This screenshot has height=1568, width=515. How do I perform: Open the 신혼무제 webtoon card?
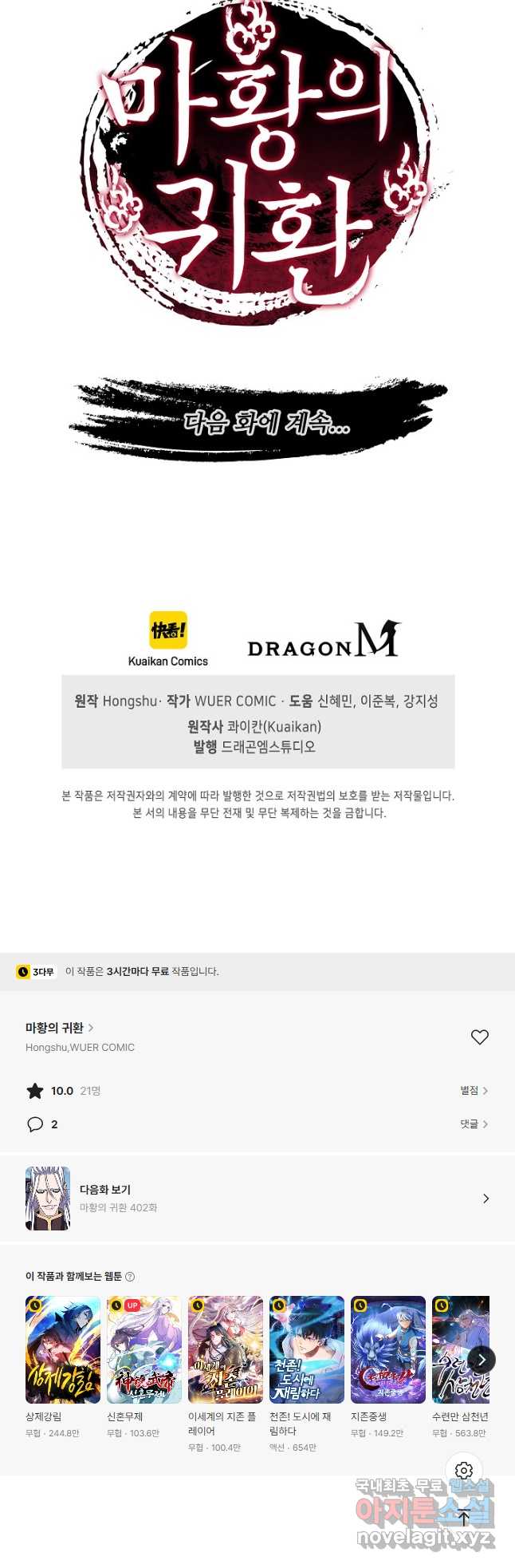144,1349
